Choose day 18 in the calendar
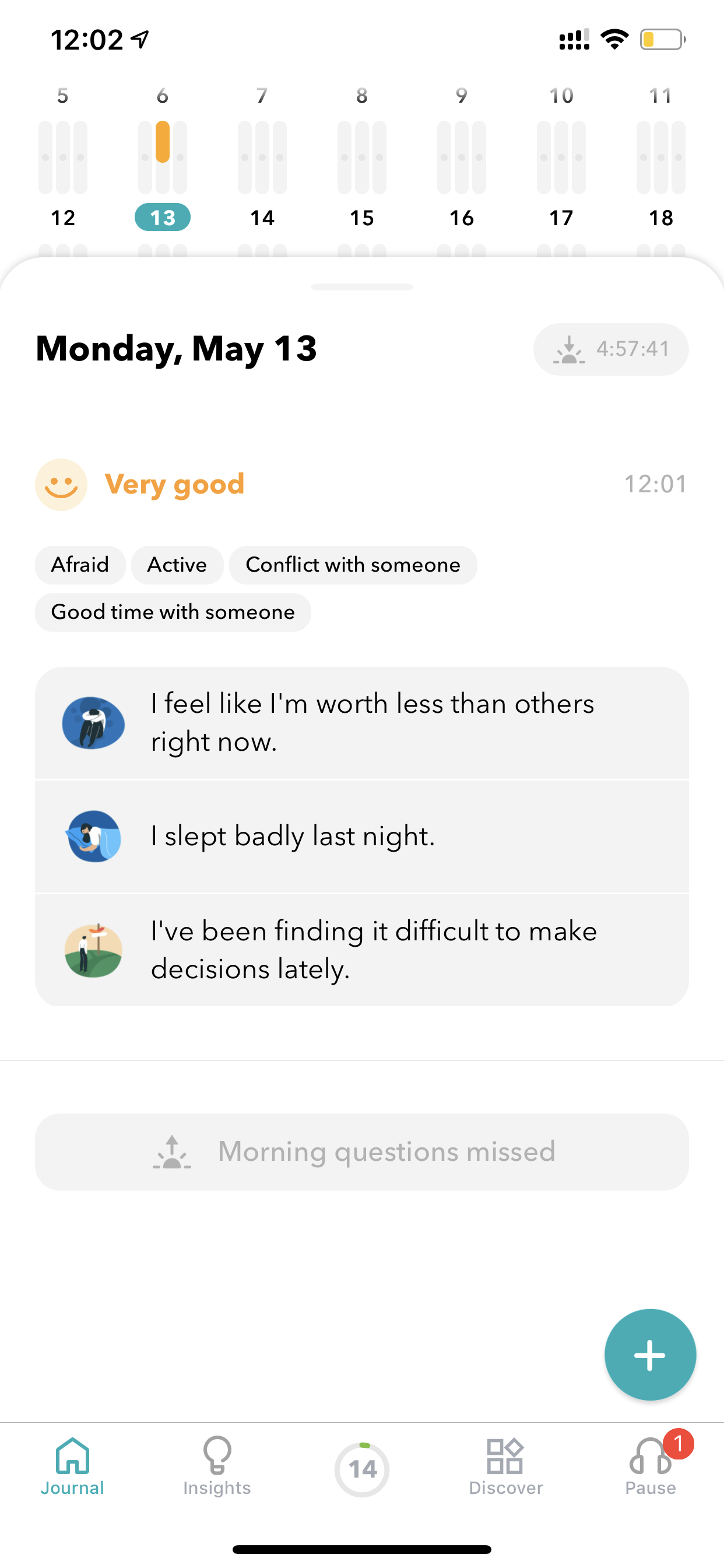This screenshot has height=1568, width=724. pyautogui.click(x=660, y=218)
